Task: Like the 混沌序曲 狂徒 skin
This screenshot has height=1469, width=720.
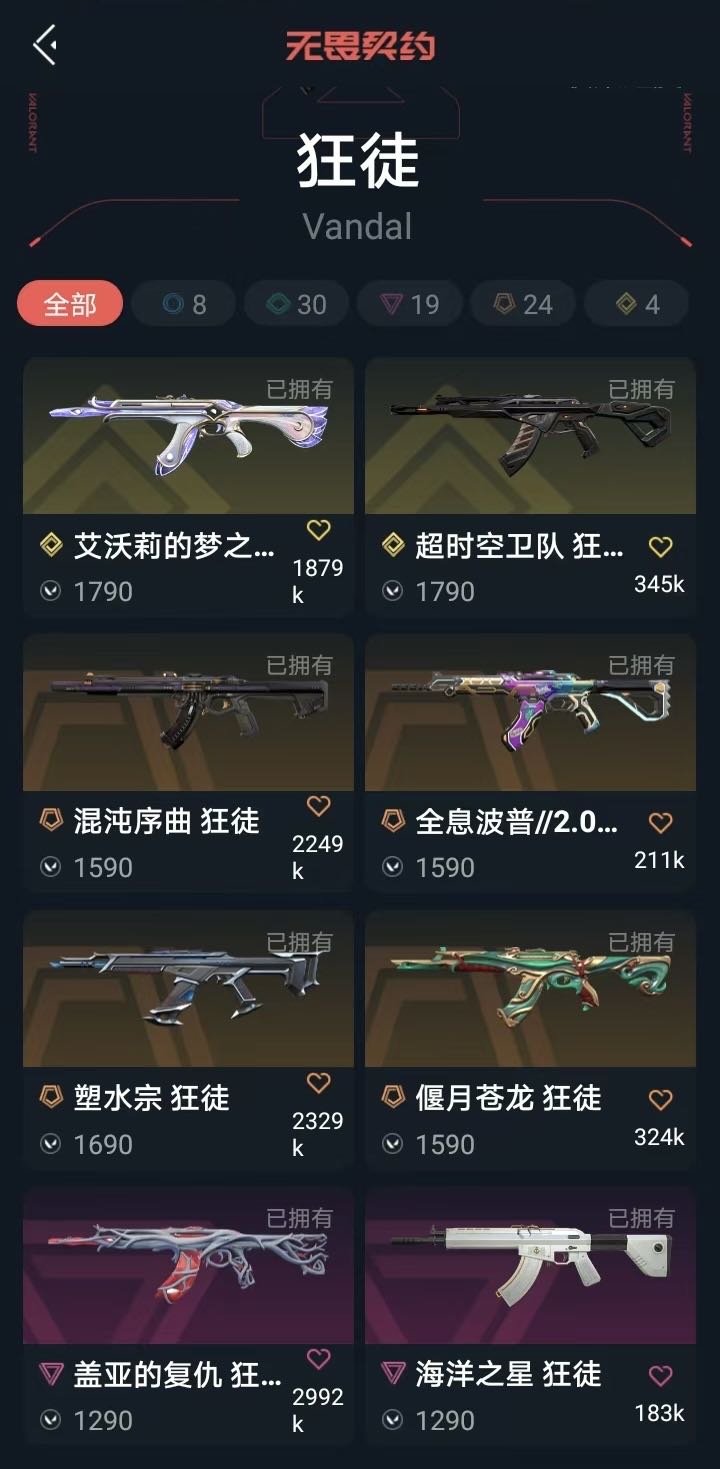Action: pyautogui.click(x=318, y=806)
